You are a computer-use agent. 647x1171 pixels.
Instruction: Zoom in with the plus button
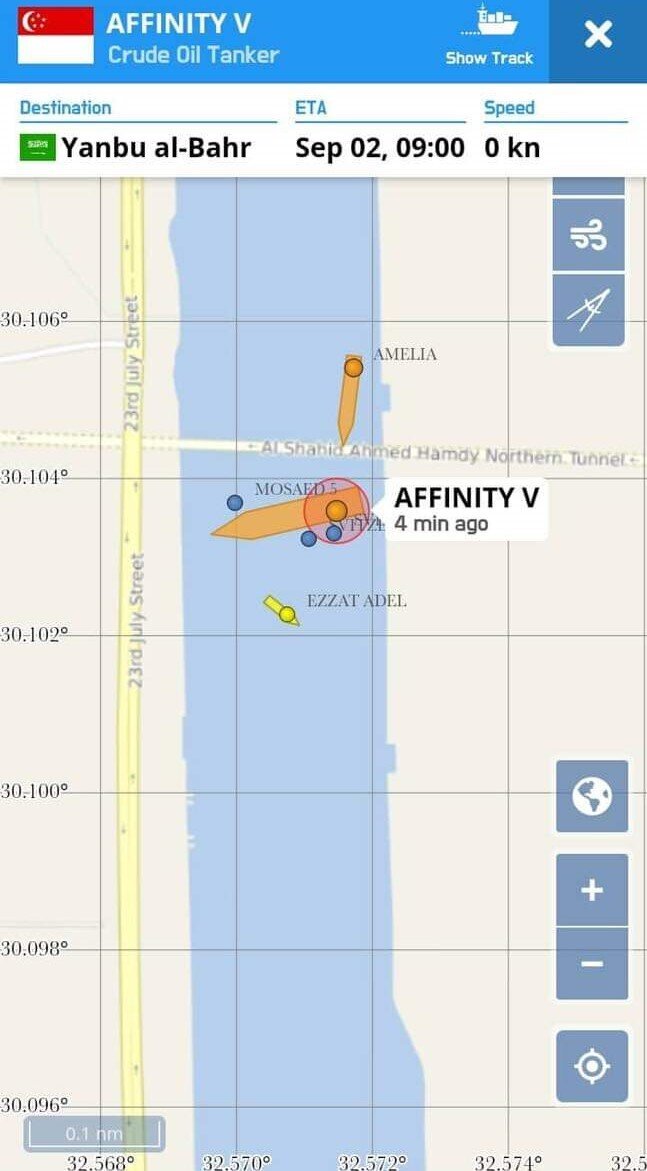(x=592, y=890)
